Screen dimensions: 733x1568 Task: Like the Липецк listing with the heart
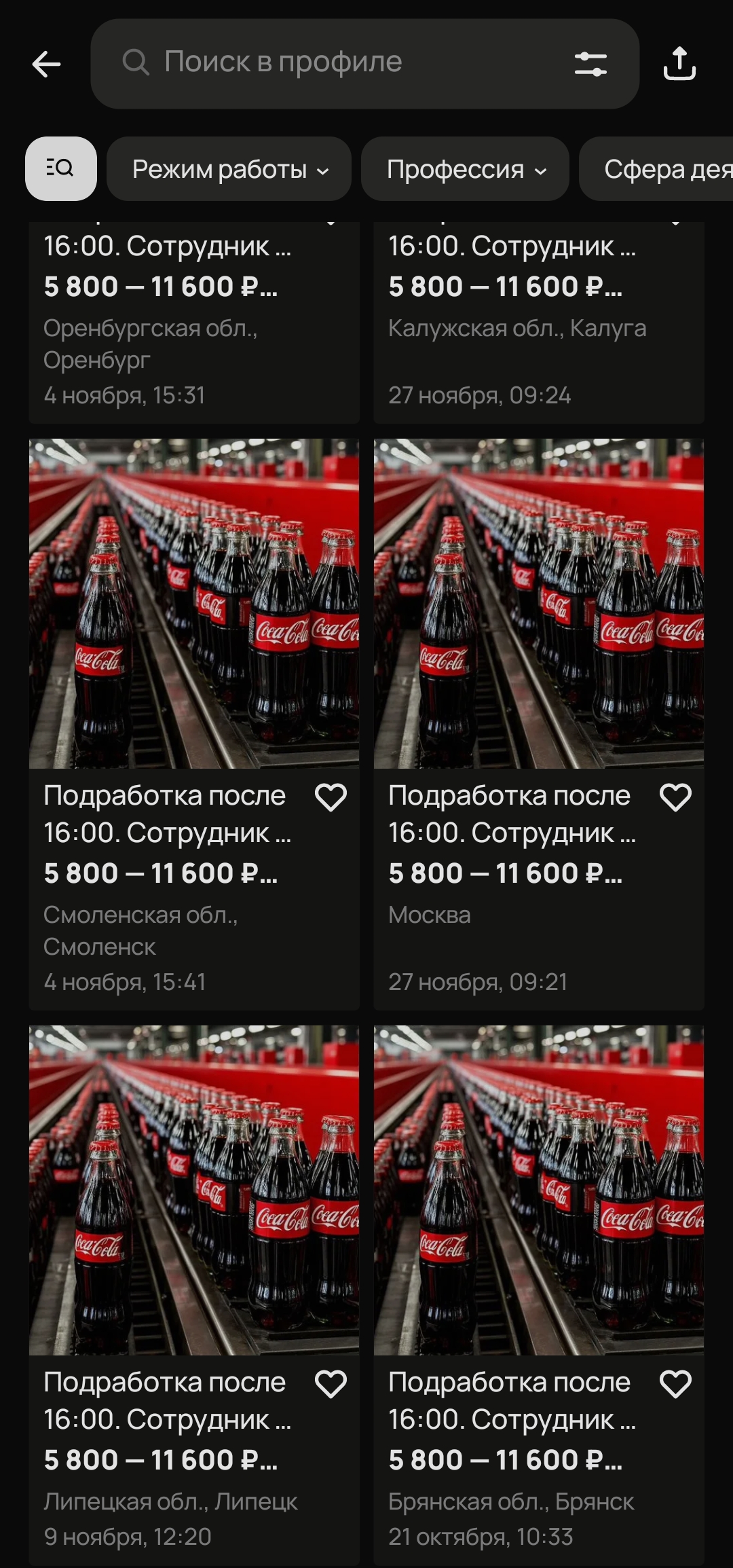tap(331, 1384)
